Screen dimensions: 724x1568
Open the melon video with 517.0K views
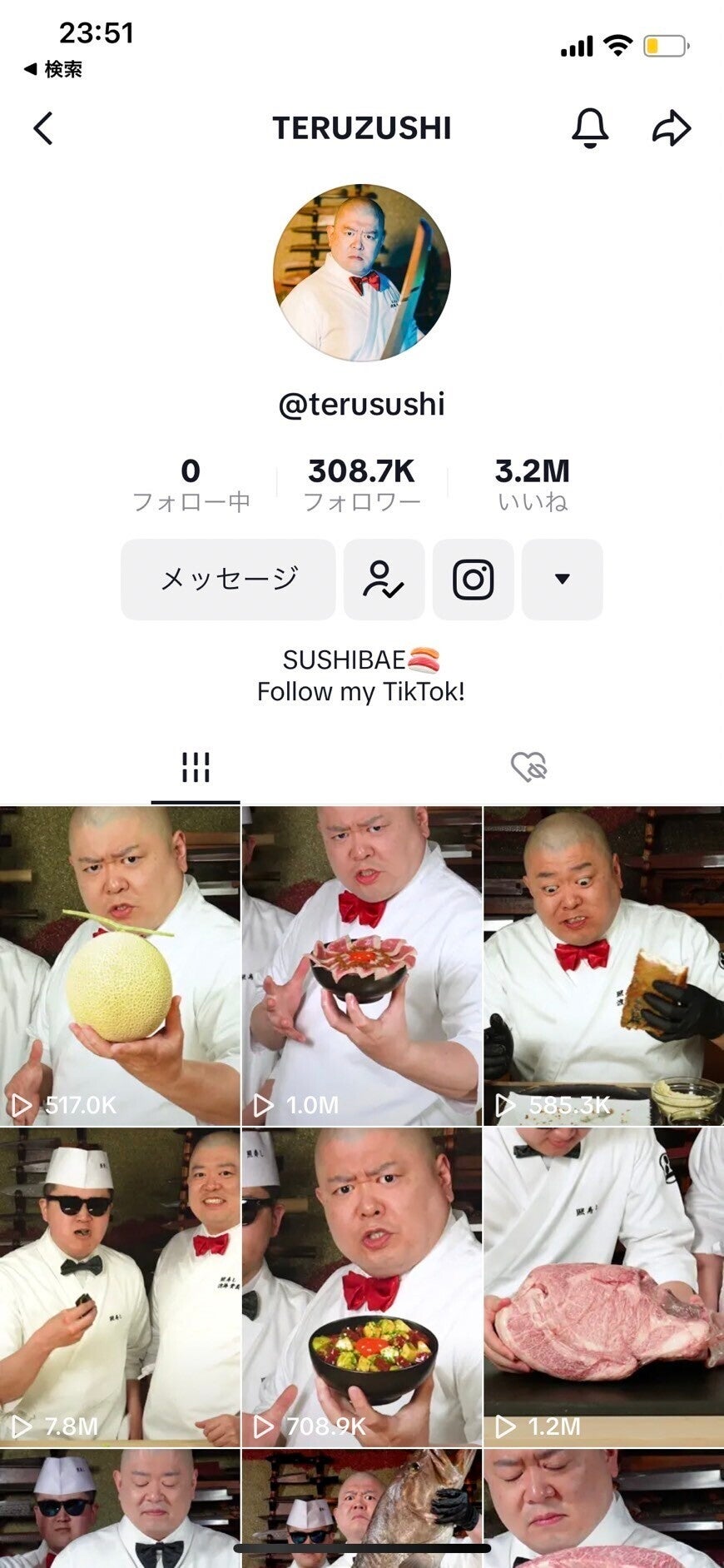coord(120,966)
